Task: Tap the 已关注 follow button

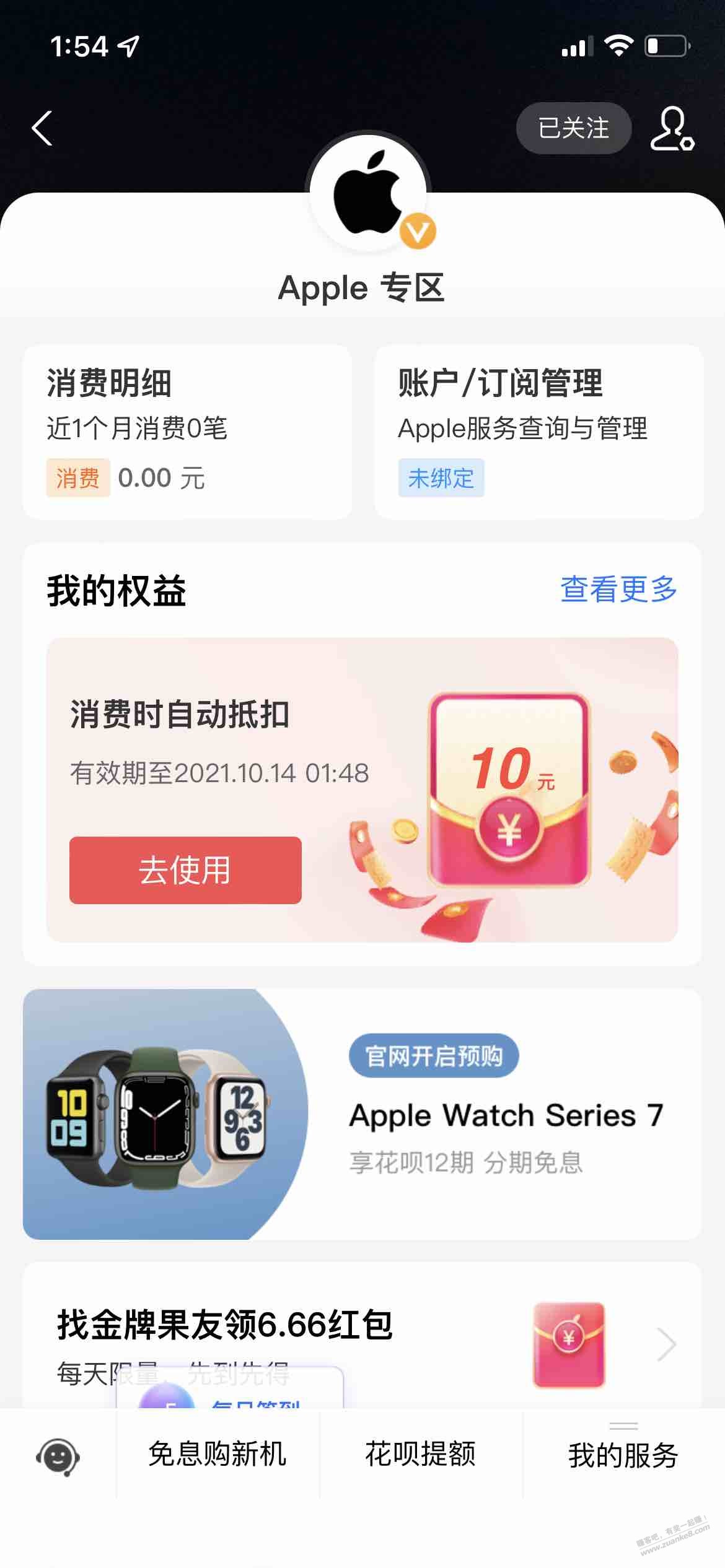Action: pyautogui.click(x=573, y=128)
